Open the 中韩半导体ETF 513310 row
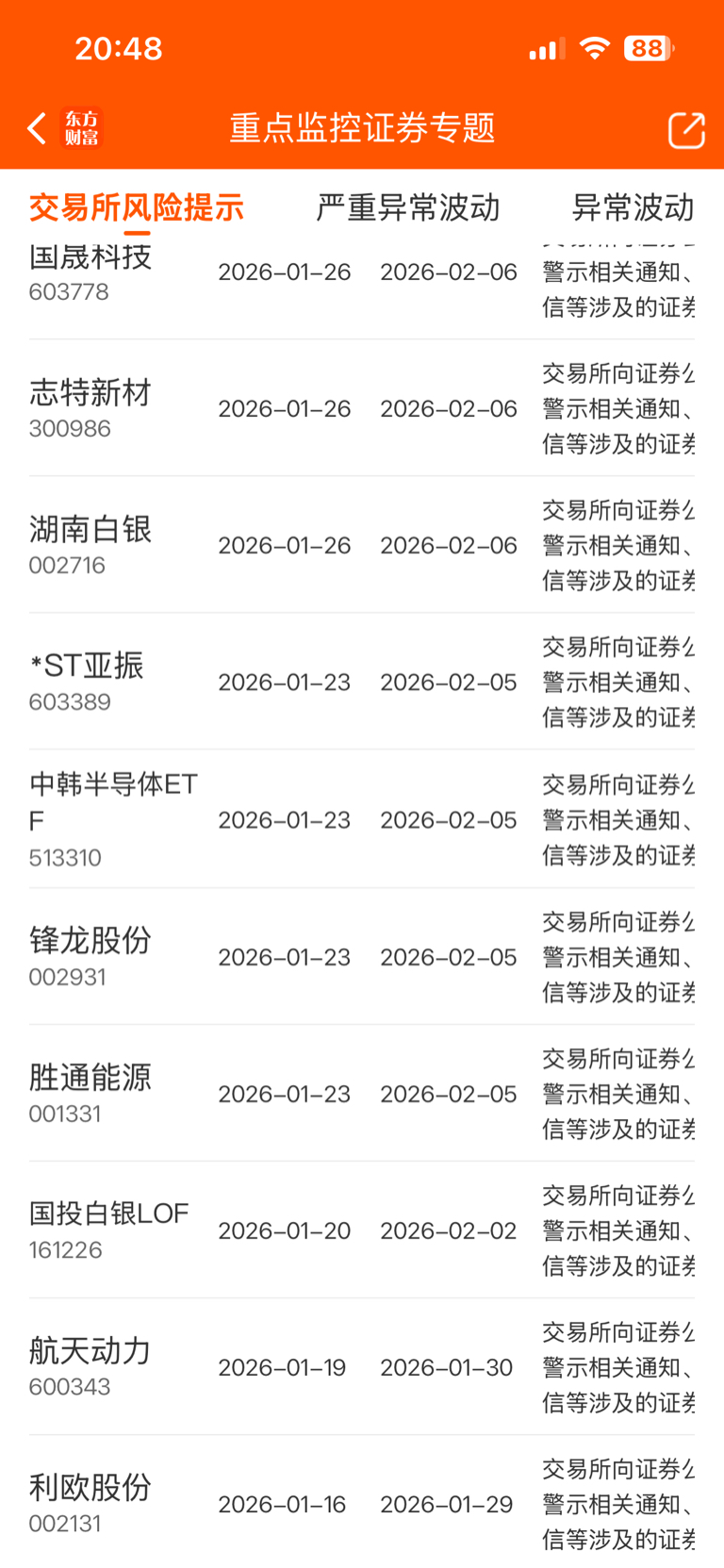Viewport: 724px width, 1568px height. 362,819
